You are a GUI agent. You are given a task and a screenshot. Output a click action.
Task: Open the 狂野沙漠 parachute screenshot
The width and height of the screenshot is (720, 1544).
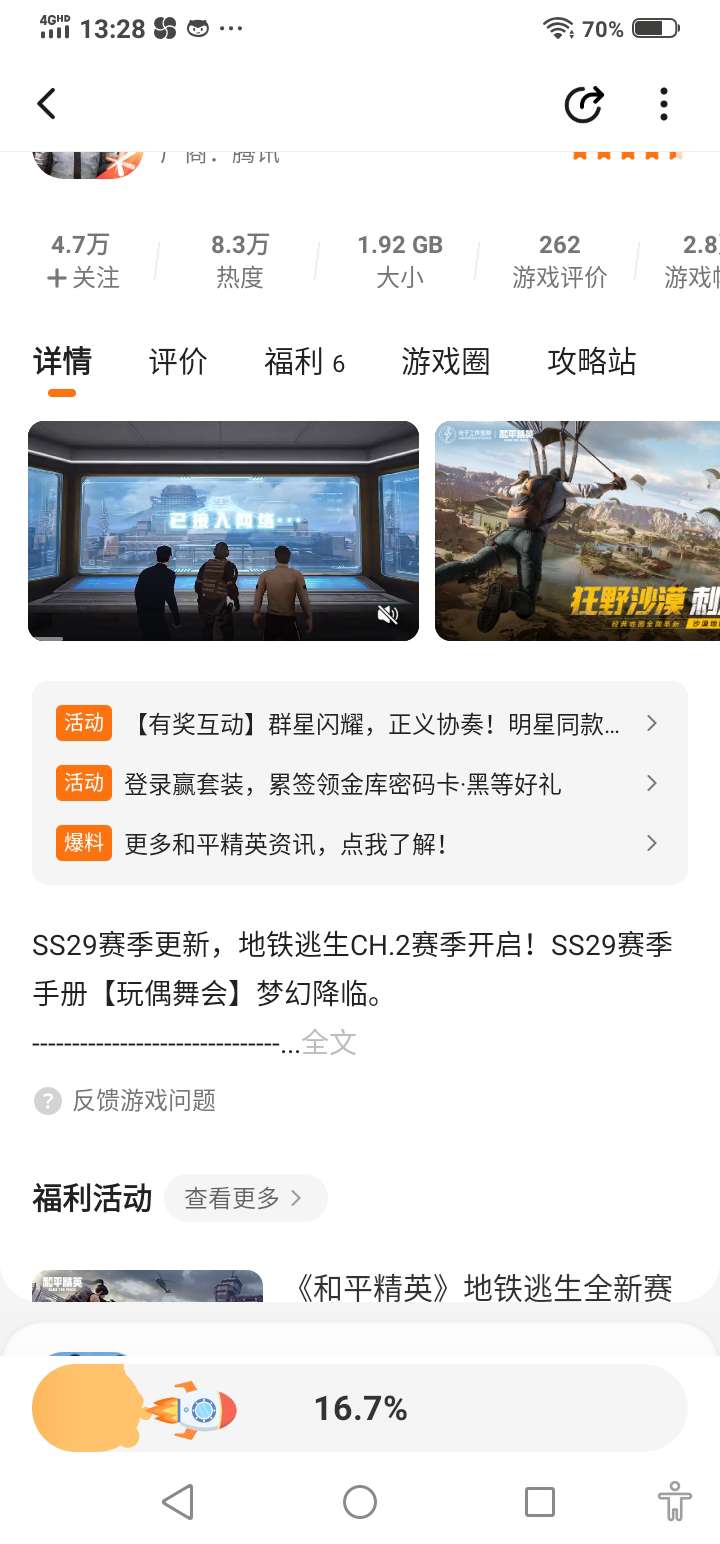coord(577,530)
